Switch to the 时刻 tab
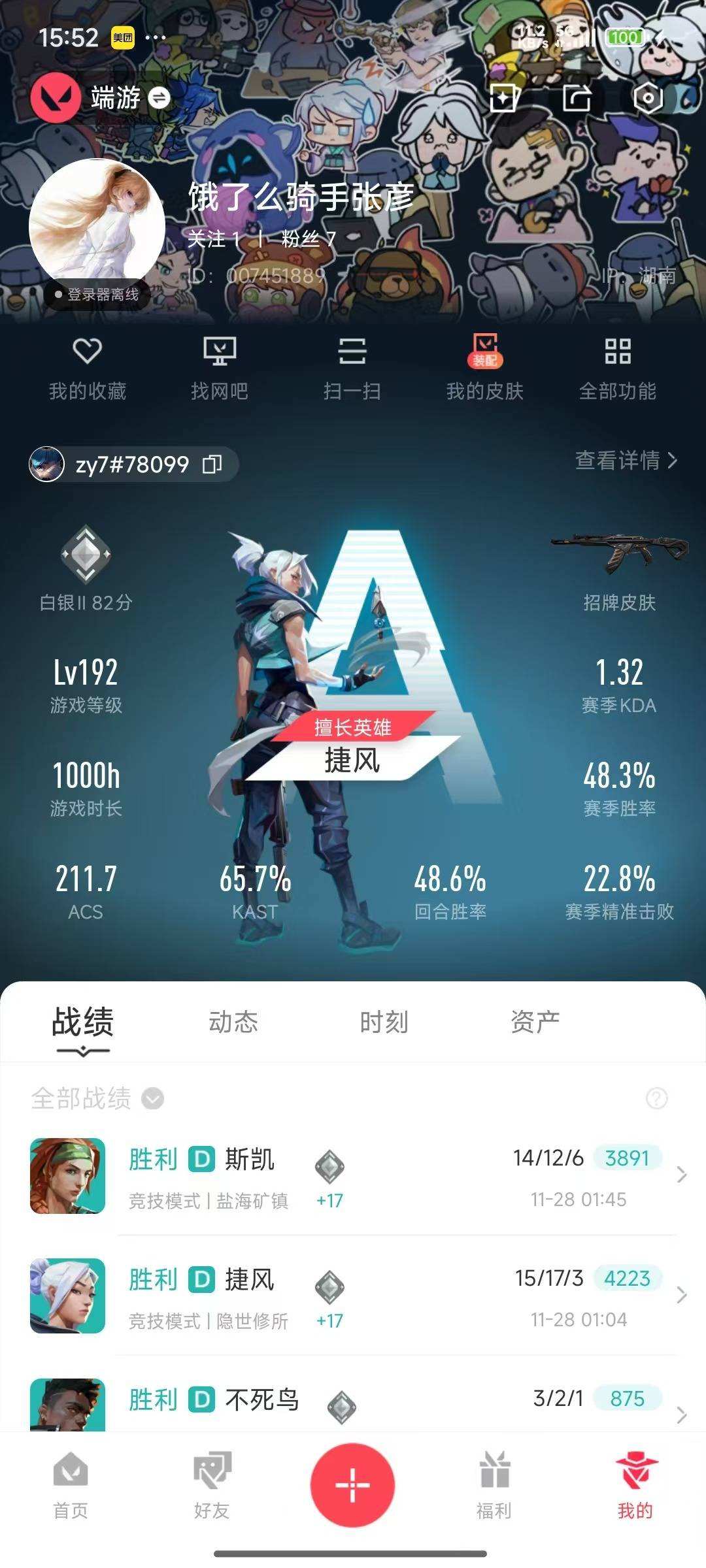 (384, 1022)
